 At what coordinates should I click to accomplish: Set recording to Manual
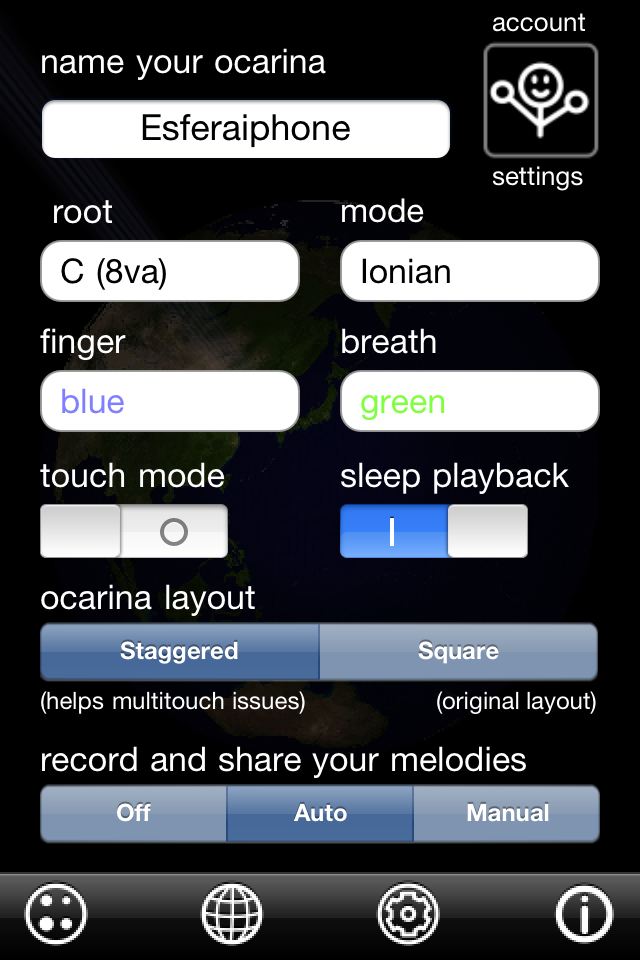[x=507, y=813]
